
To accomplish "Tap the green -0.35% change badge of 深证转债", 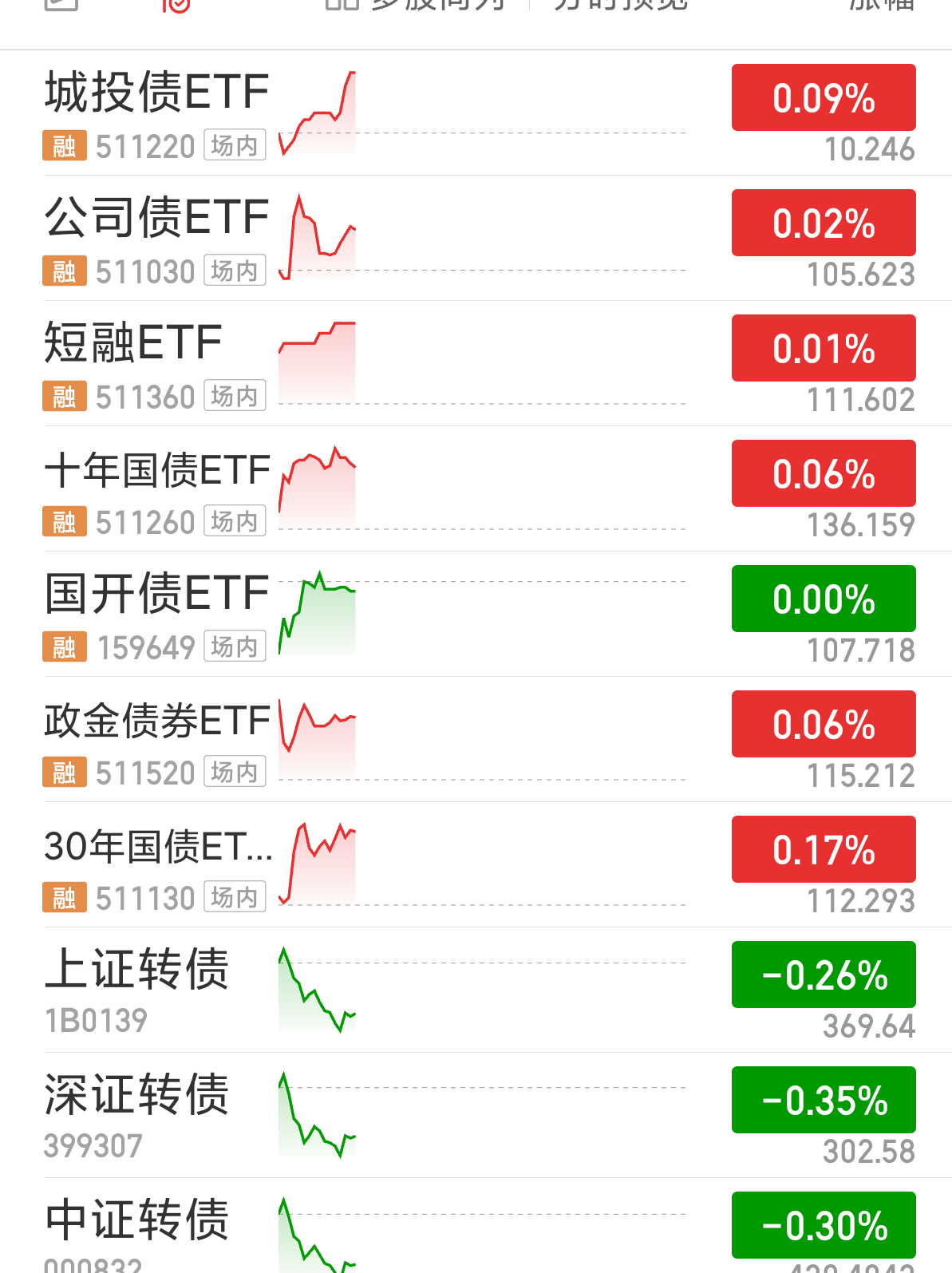I will click(x=824, y=1100).
